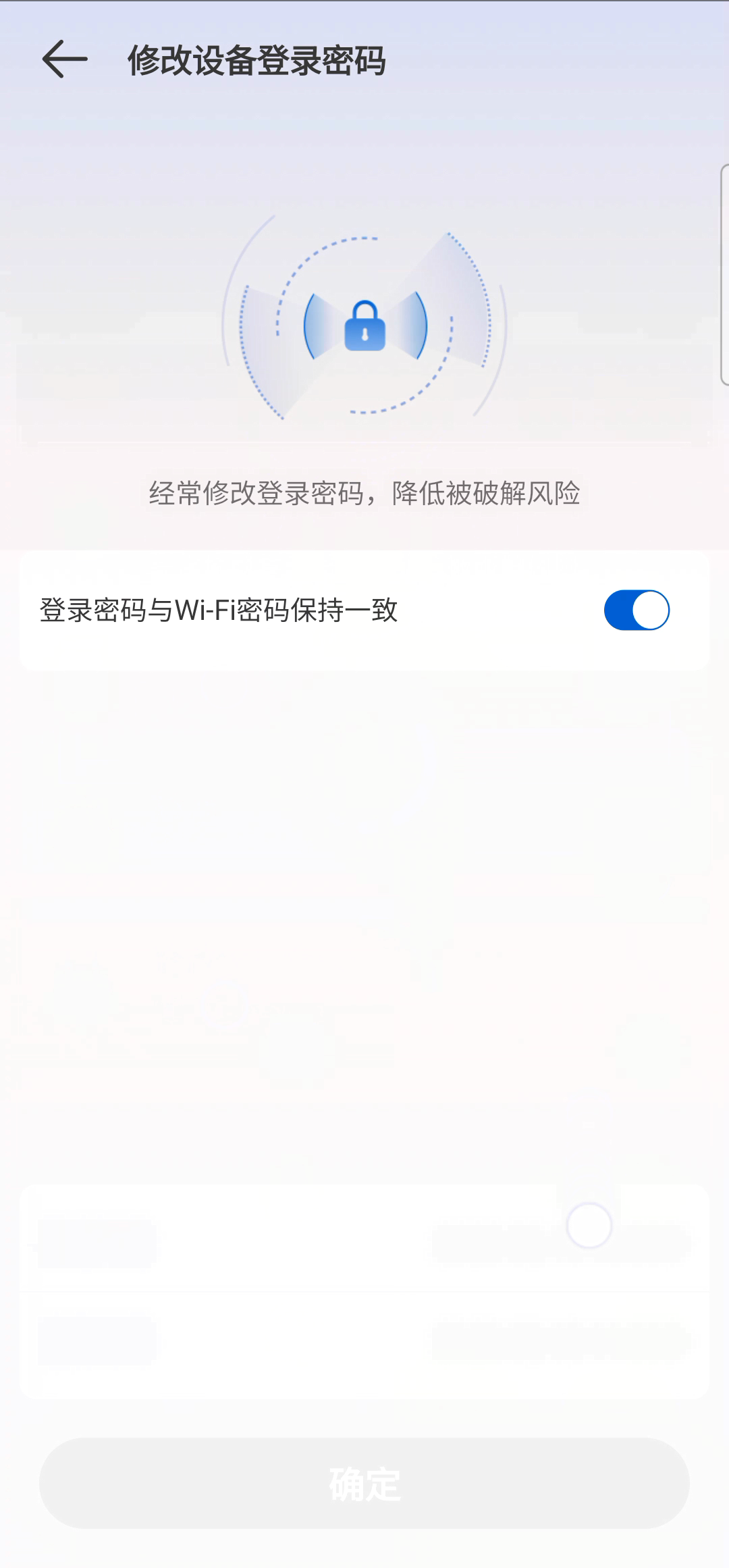Toggle login password same as Wi-Fi password

click(x=637, y=610)
